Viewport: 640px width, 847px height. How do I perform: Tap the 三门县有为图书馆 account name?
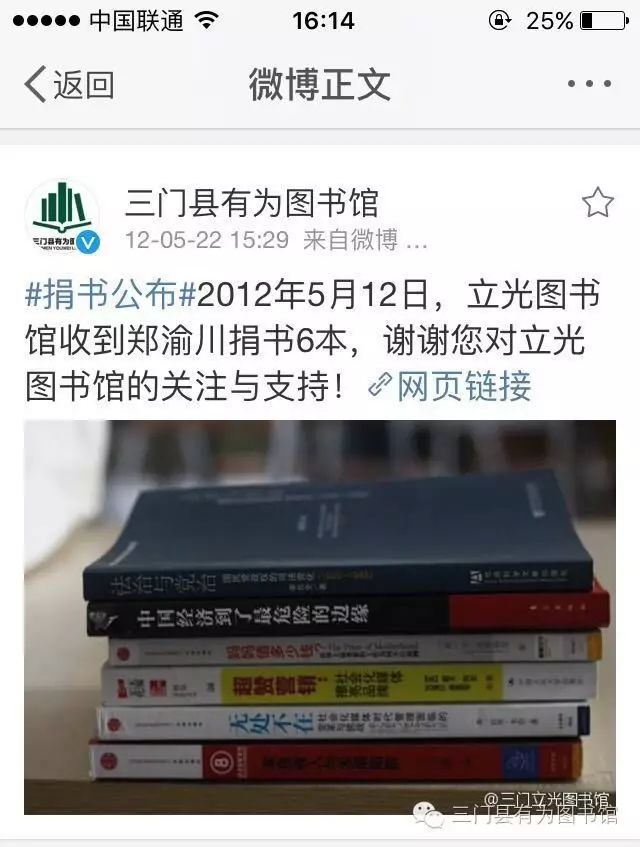tap(251, 202)
